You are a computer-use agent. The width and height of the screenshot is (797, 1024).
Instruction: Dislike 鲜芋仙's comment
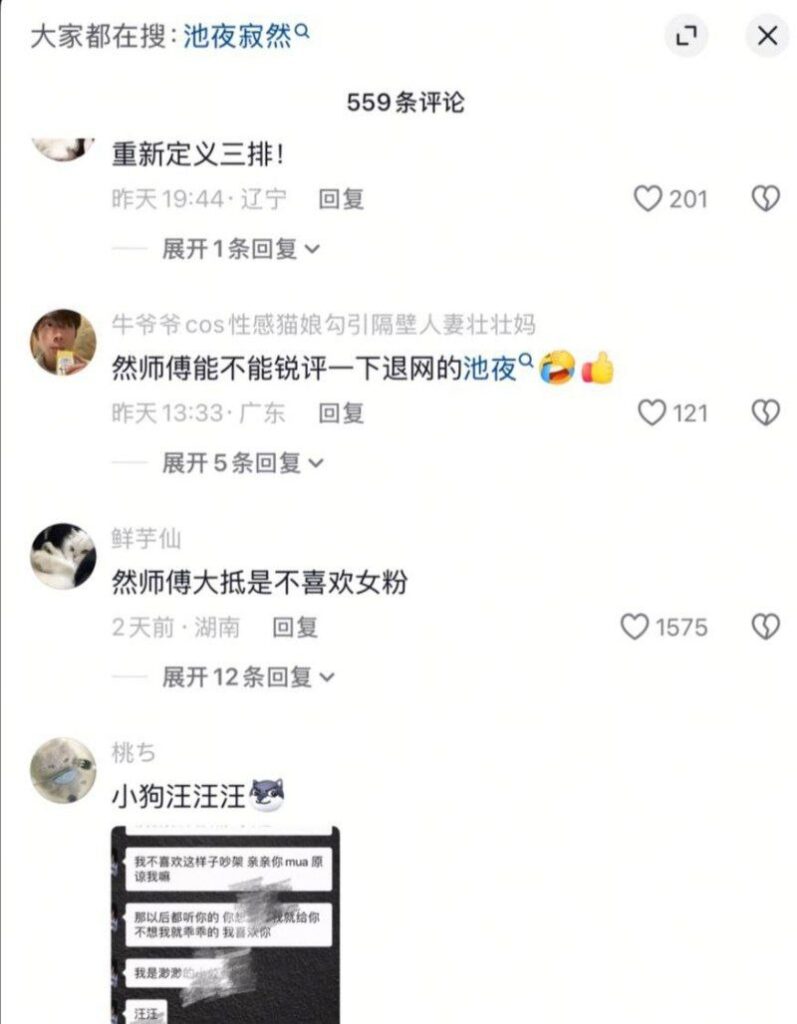coord(765,627)
